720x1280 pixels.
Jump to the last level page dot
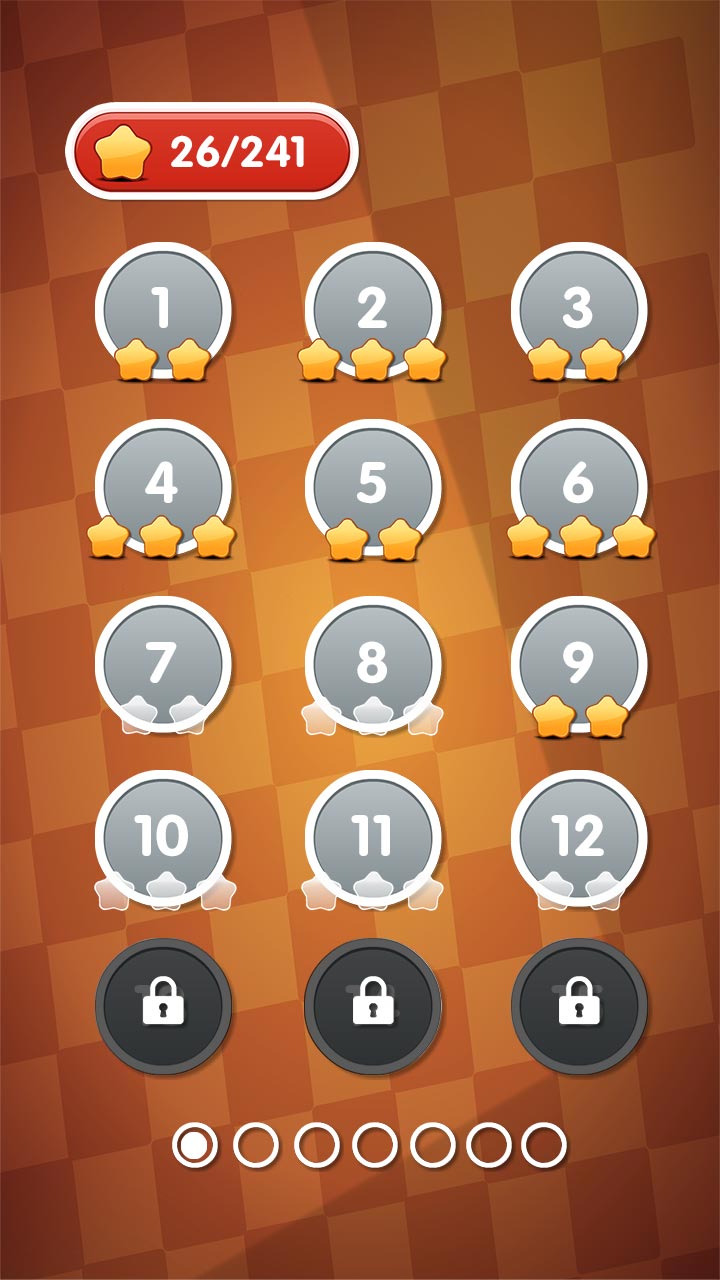pos(544,1145)
